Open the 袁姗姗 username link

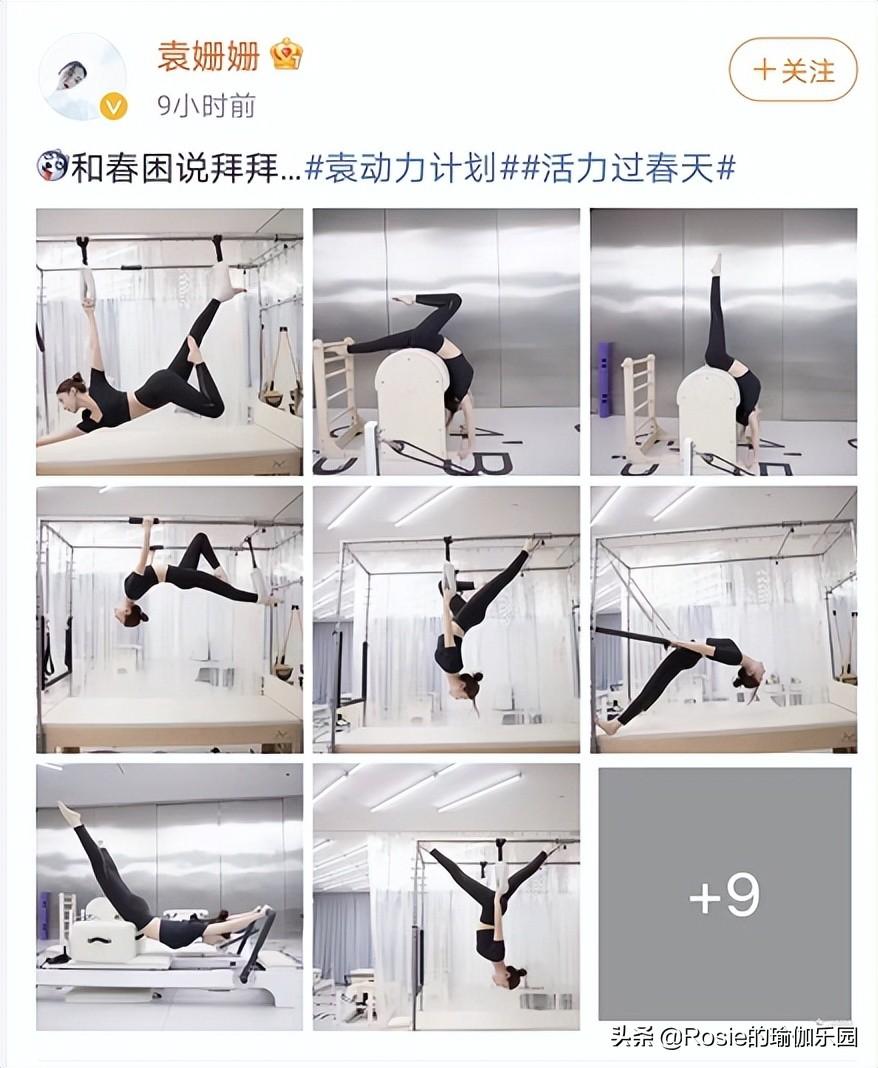[208, 56]
